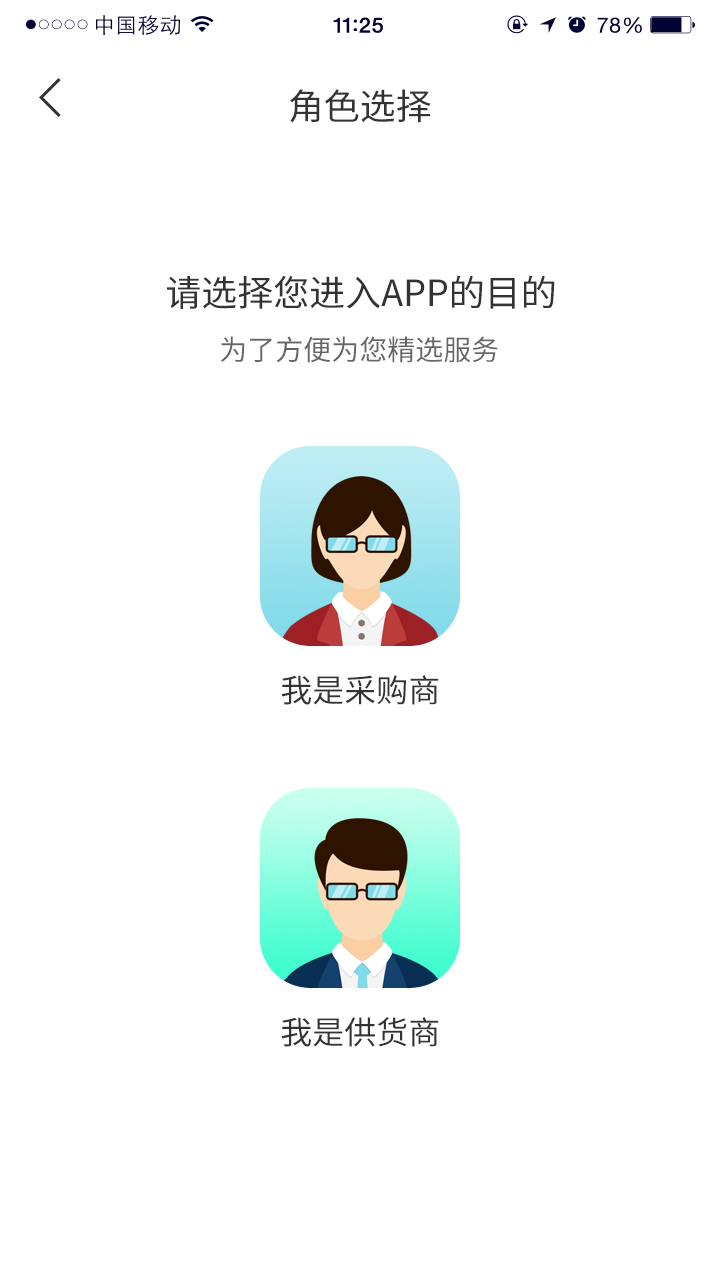Select the 我是采购商 buyer role

tap(360, 546)
